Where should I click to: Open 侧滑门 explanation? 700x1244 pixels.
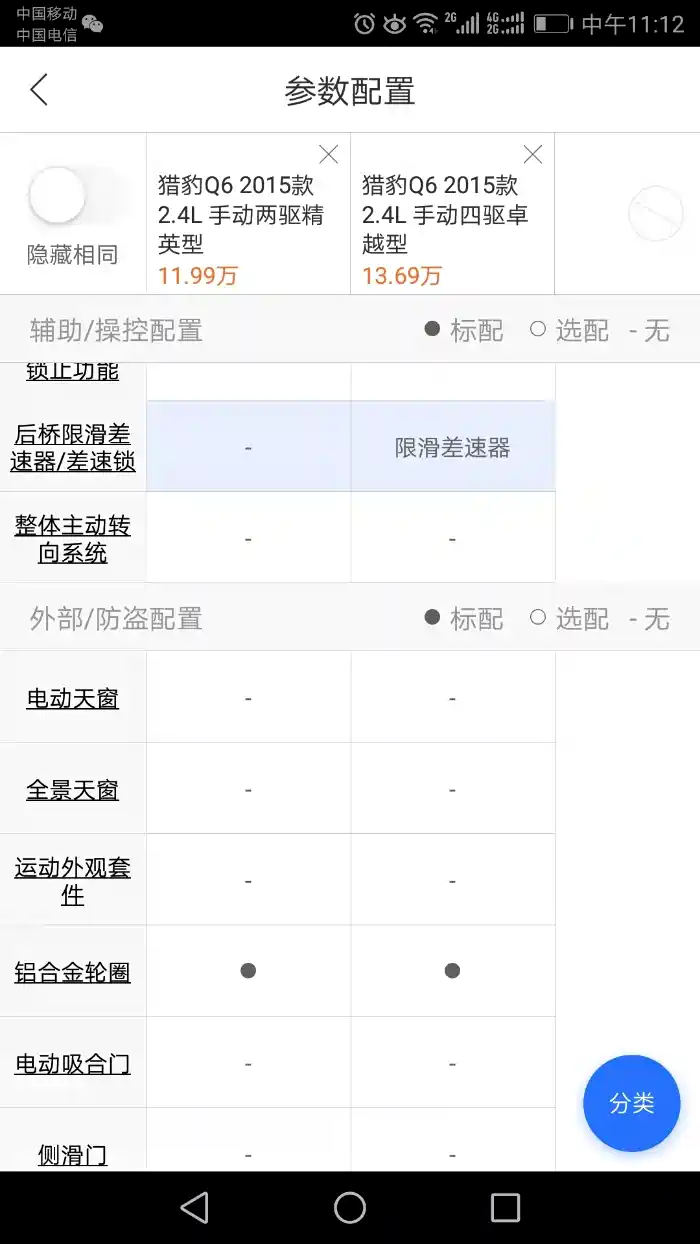73,1155
